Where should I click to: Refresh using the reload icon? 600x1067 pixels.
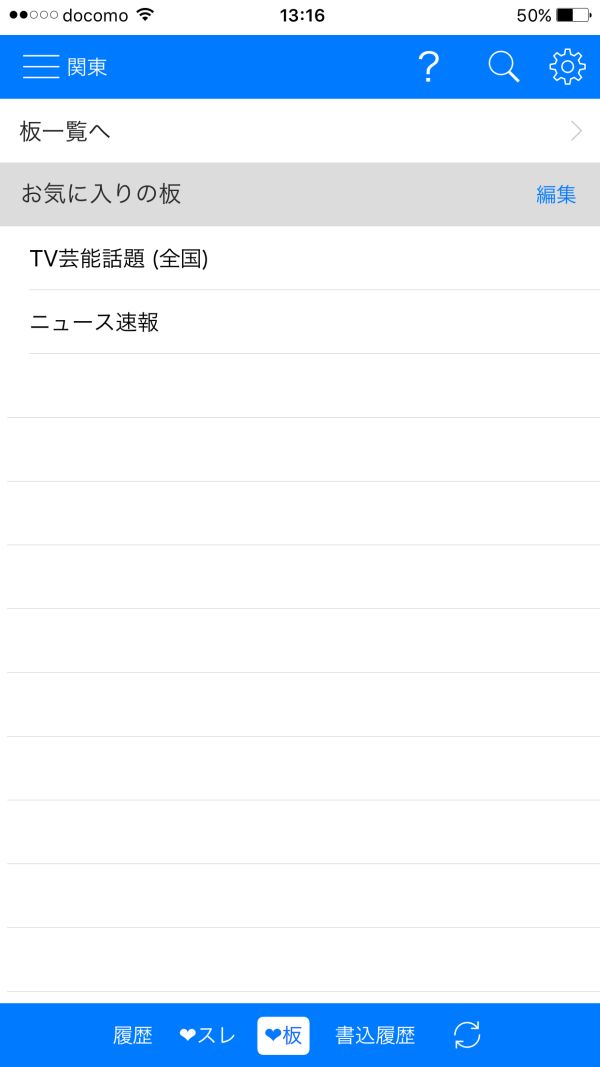(x=467, y=1036)
